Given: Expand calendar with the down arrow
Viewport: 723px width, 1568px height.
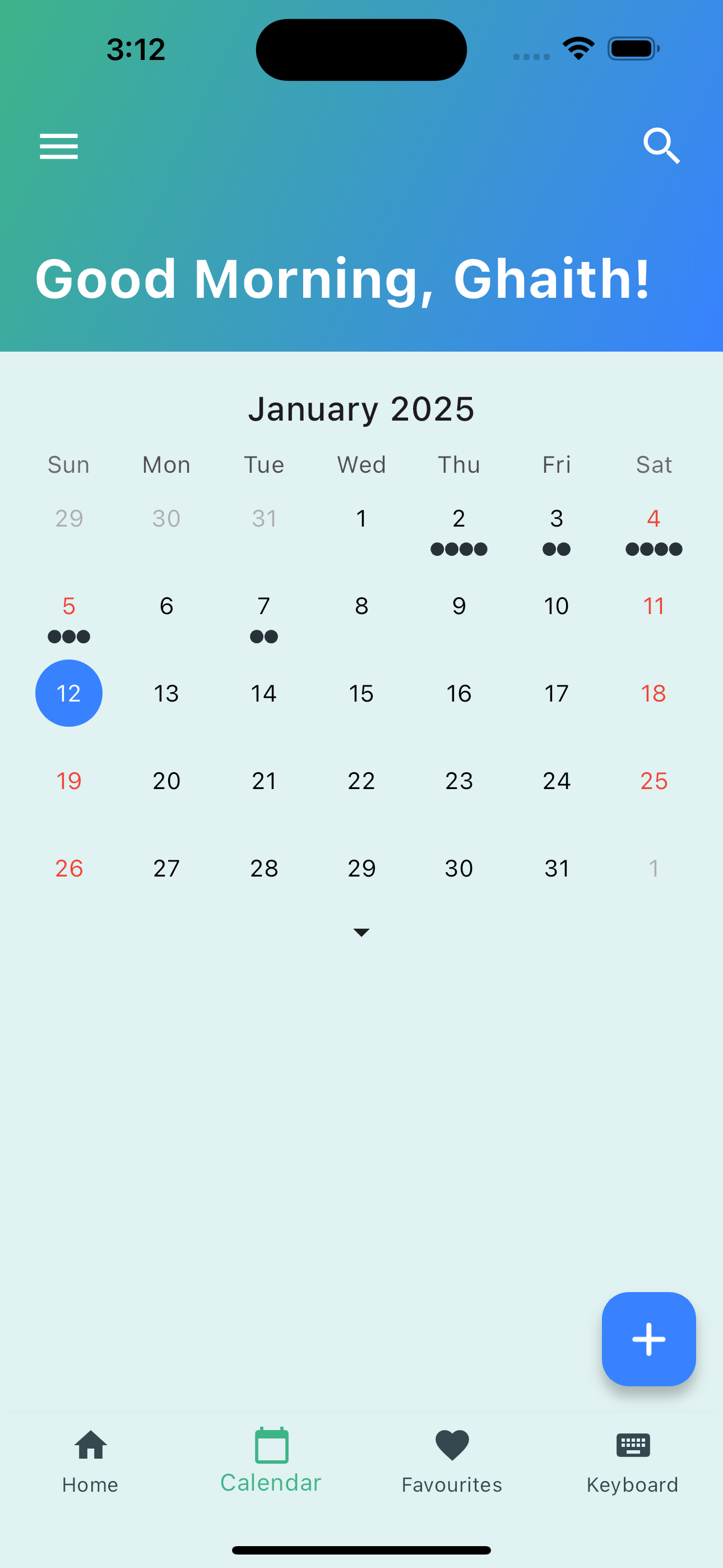Looking at the screenshot, I should pyautogui.click(x=361, y=933).
